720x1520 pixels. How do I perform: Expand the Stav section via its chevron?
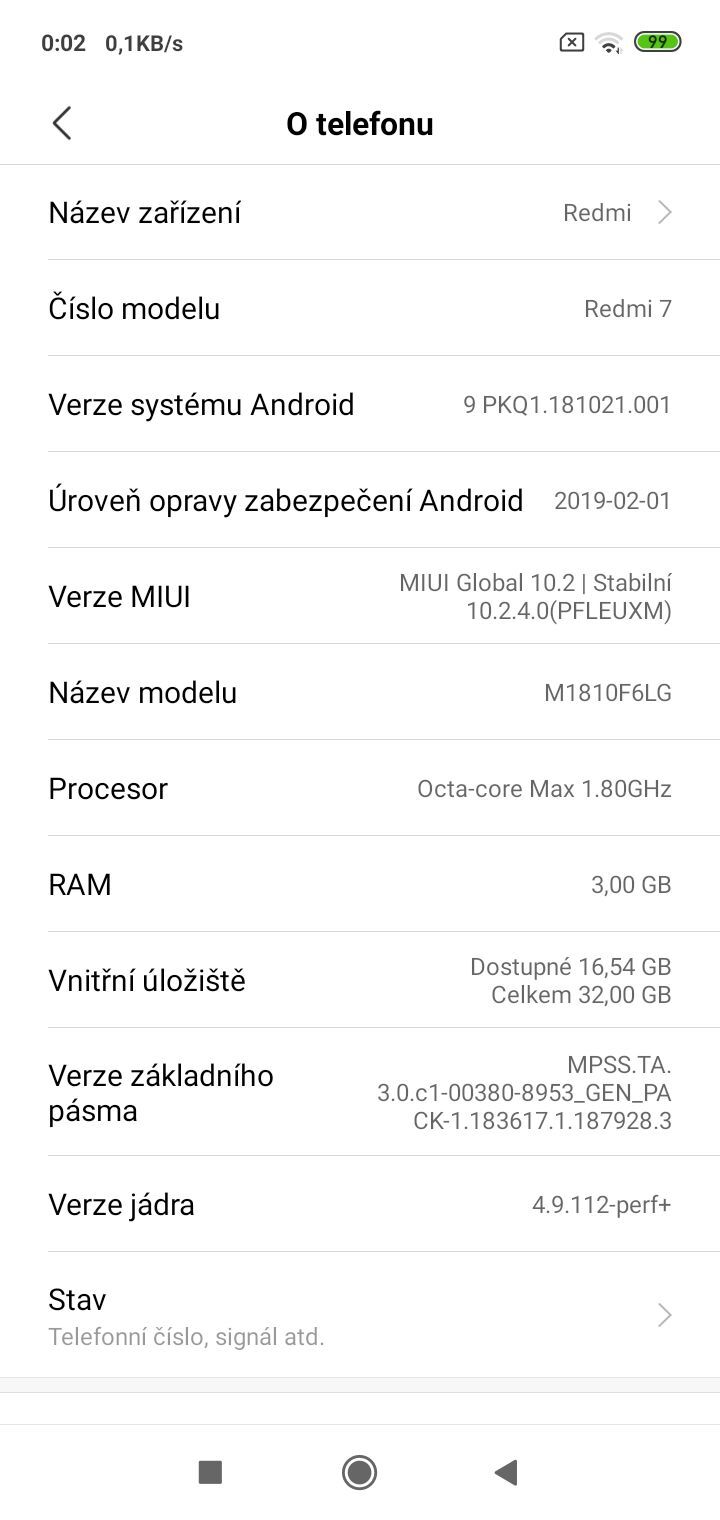(663, 1315)
